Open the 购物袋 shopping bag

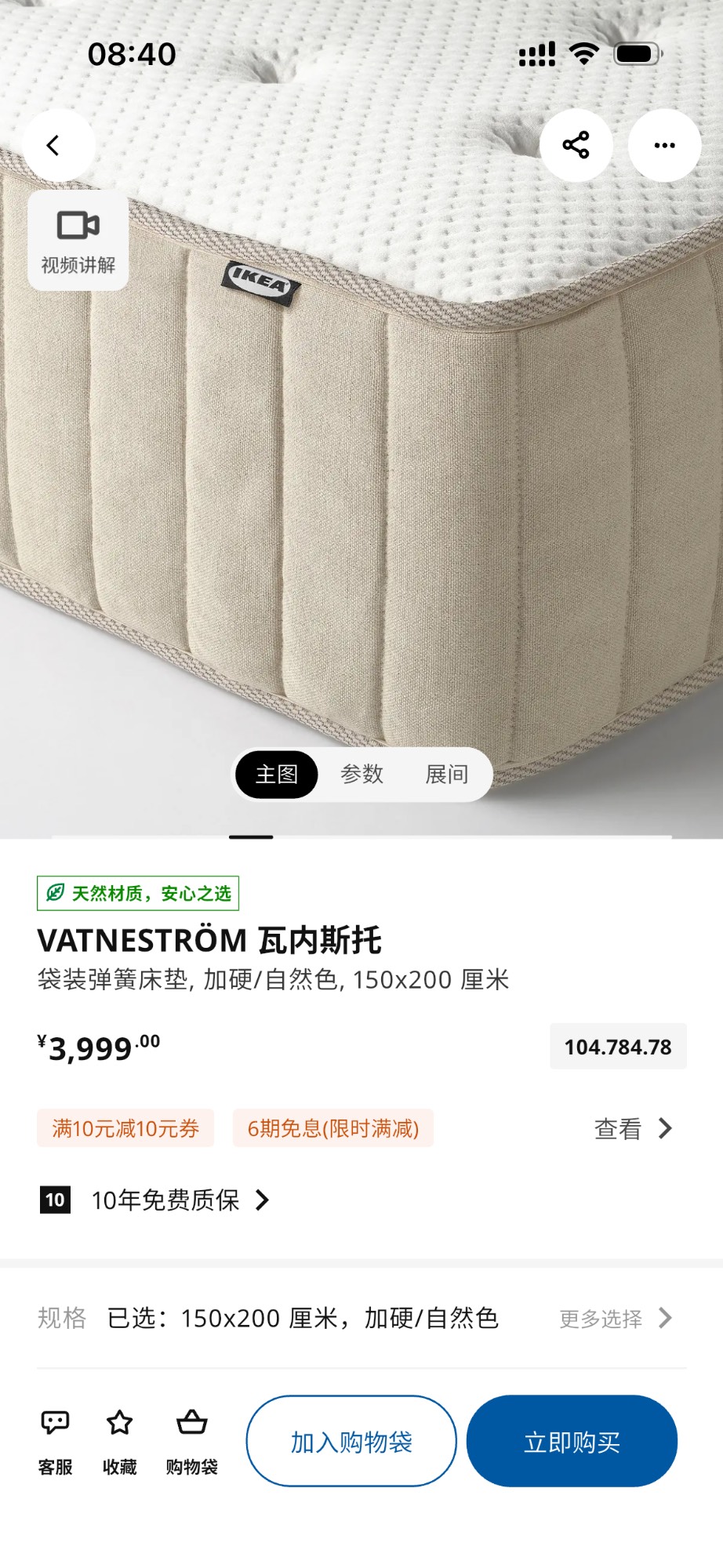click(191, 1441)
